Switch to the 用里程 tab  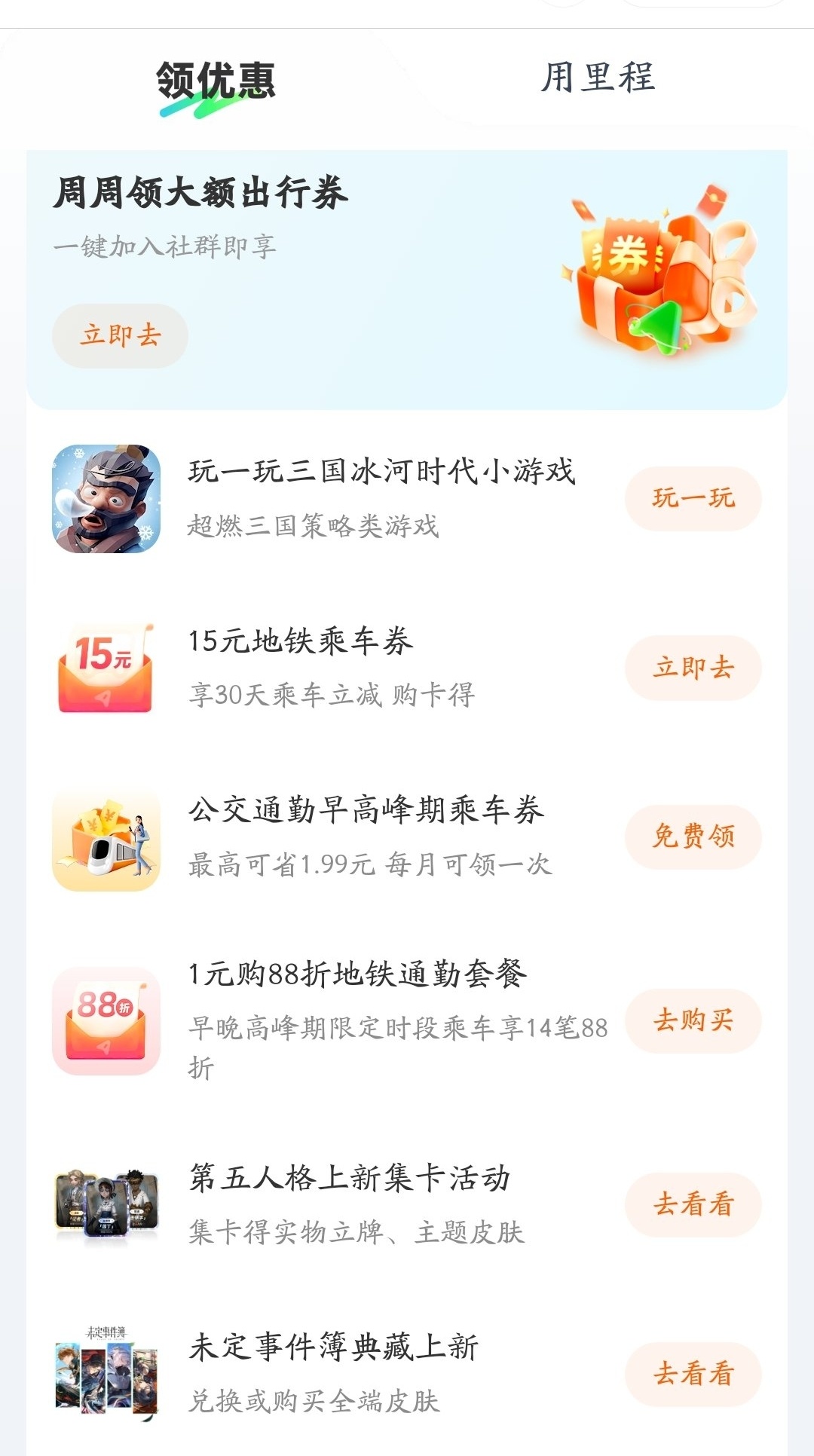point(598,78)
